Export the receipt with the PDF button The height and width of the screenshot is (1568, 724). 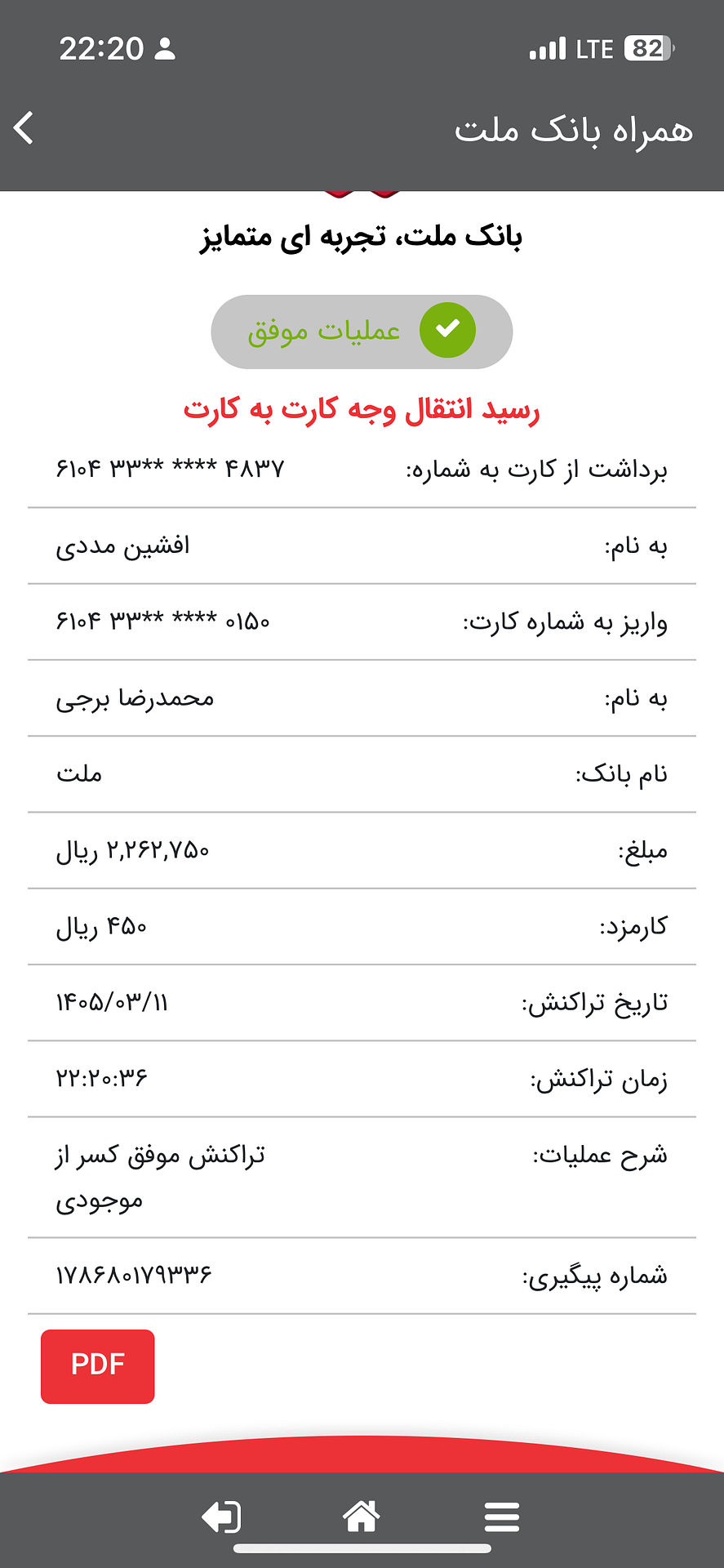click(98, 1366)
